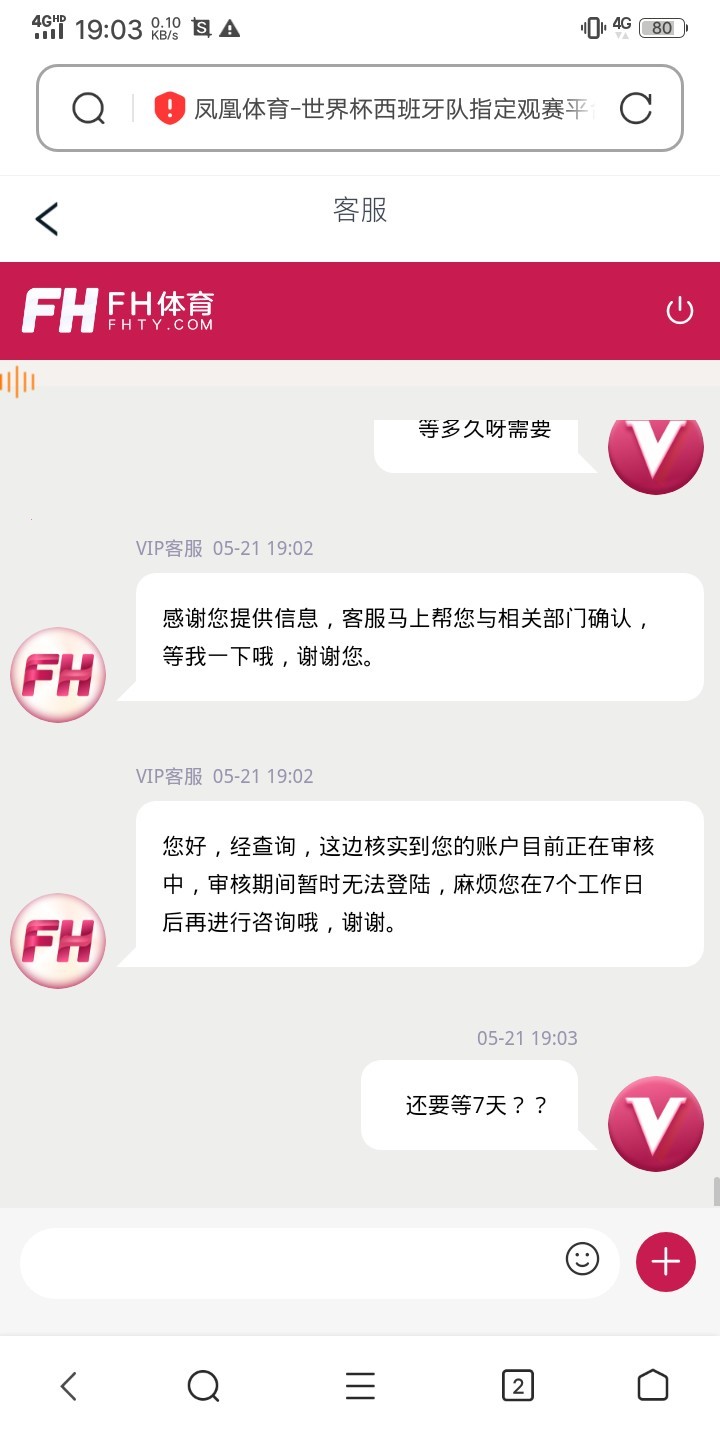This screenshot has width=720, height=1436.
Task: Open the search icon in address bar
Action: (89, 108)
